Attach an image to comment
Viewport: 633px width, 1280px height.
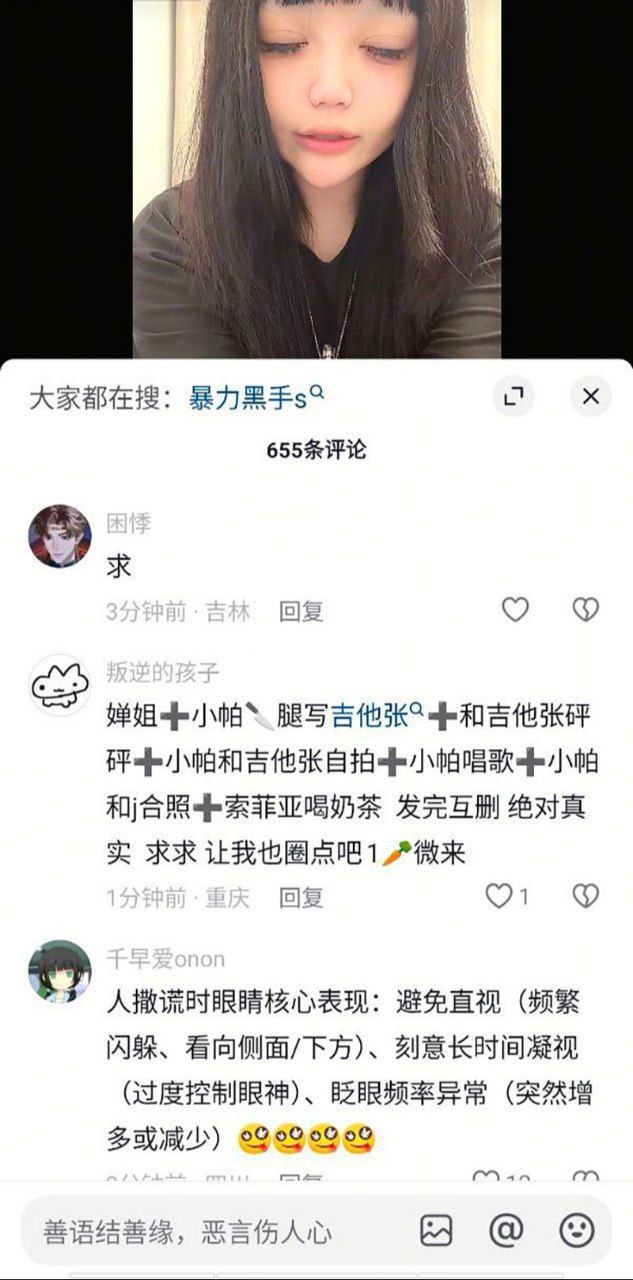tap(436, 1230)
